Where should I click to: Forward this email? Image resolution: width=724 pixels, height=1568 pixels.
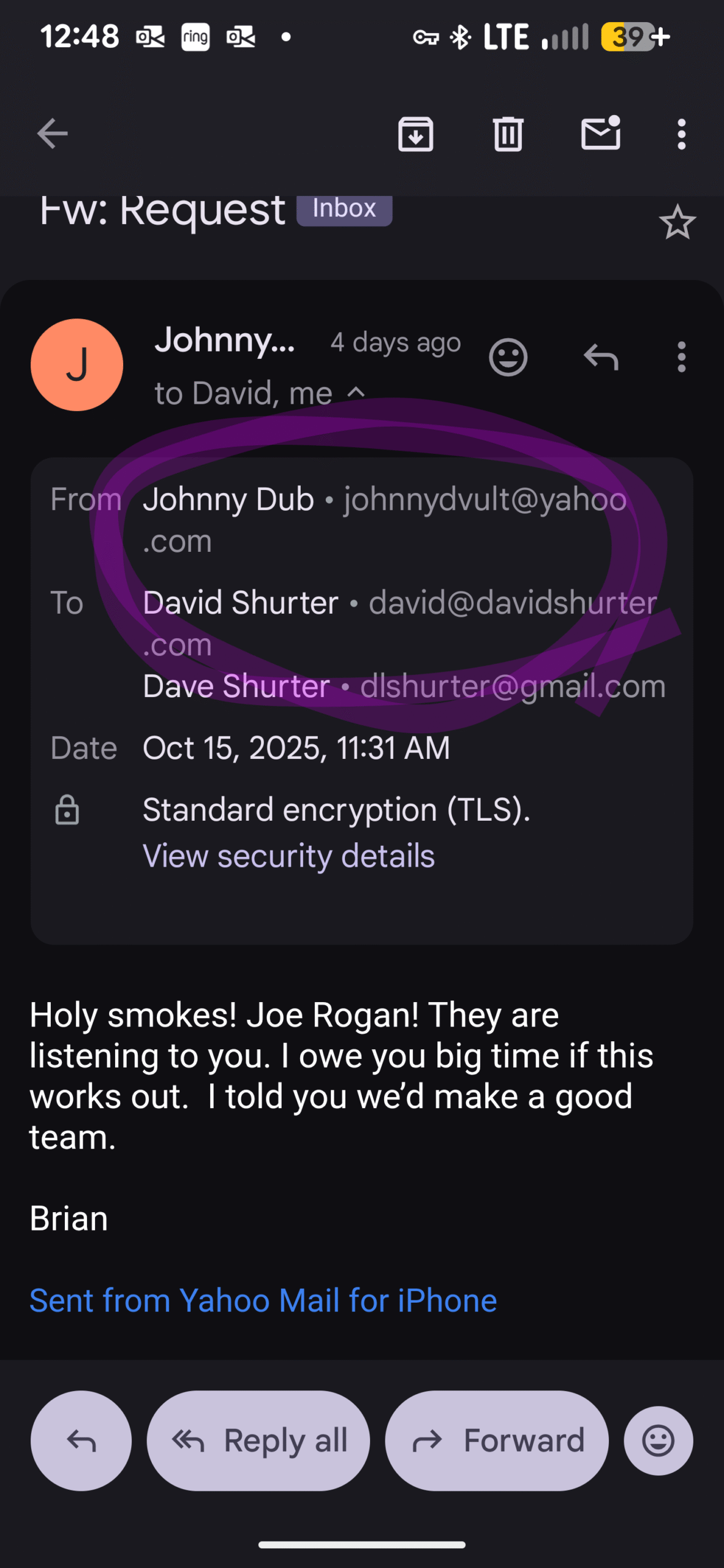pos(497,1441)
